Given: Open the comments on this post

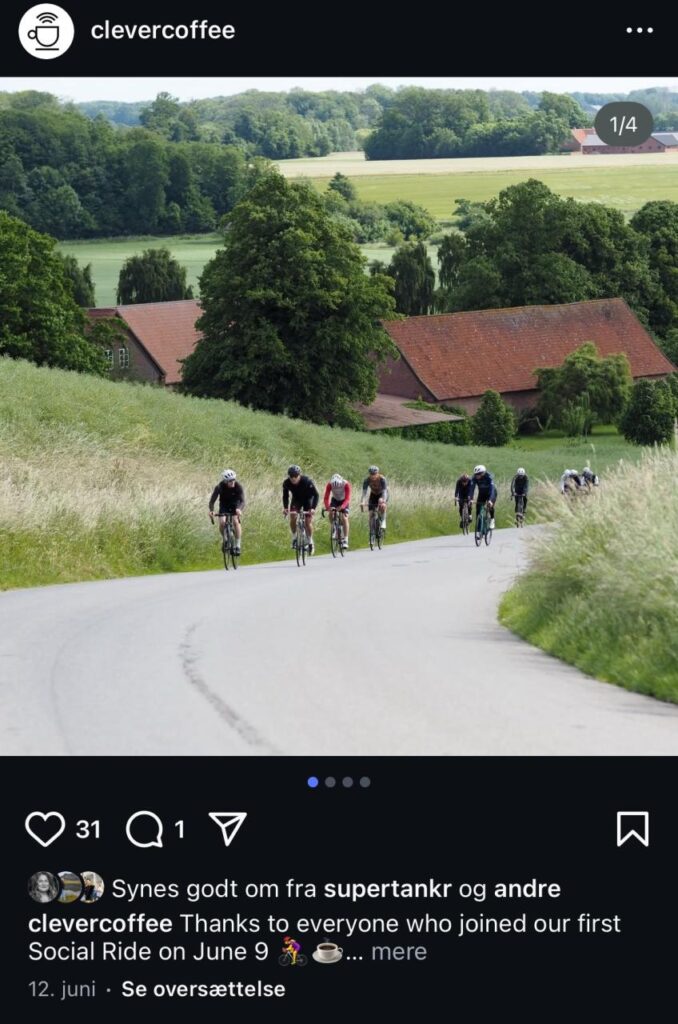Looking at the screenshot, I should [x=145, y=829].
